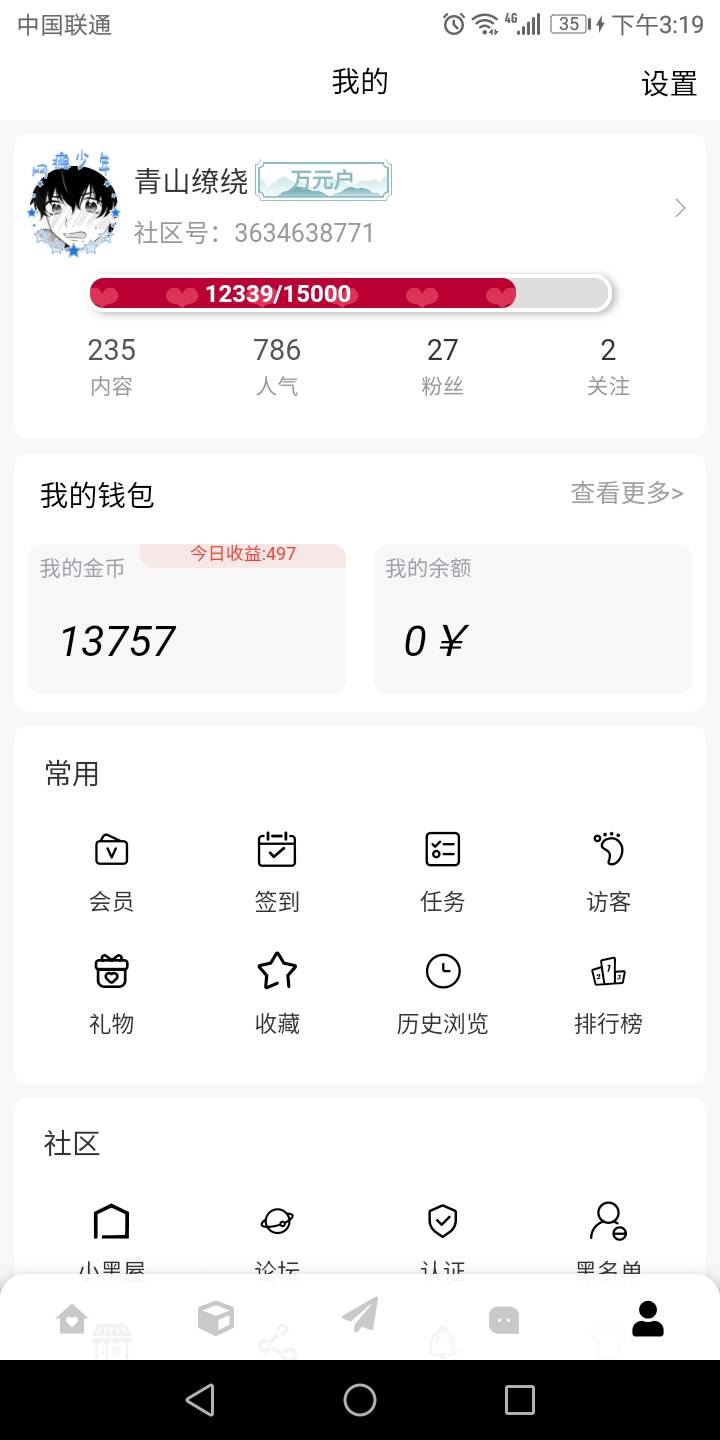This screenshot has width=720, height=1440.
Task: View the 粉丝 followers list
Action: tap(442, 366)
